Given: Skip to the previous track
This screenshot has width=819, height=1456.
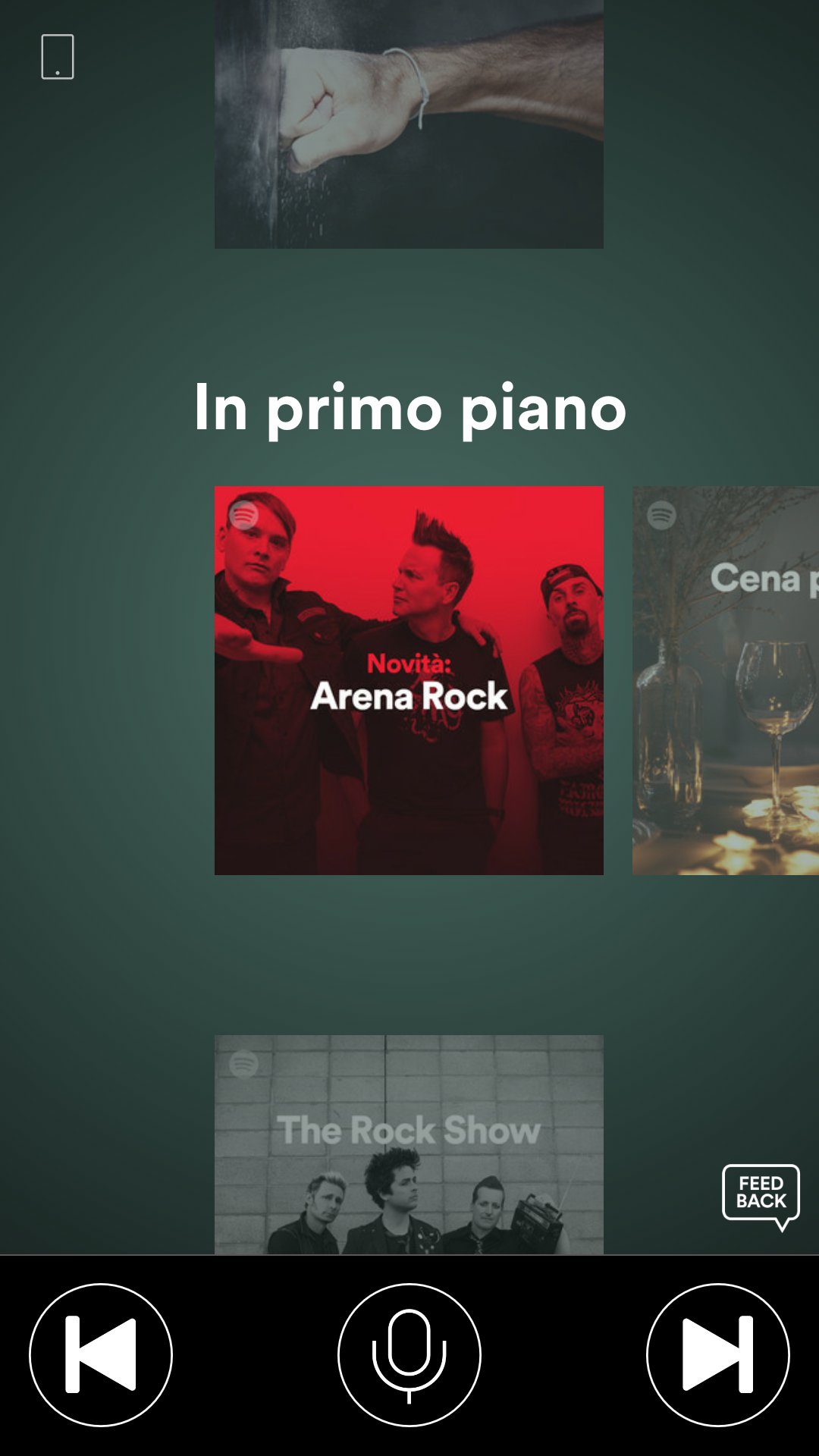Looking at the screenshot, I should pyautogui.click(x=101, y=1354).
